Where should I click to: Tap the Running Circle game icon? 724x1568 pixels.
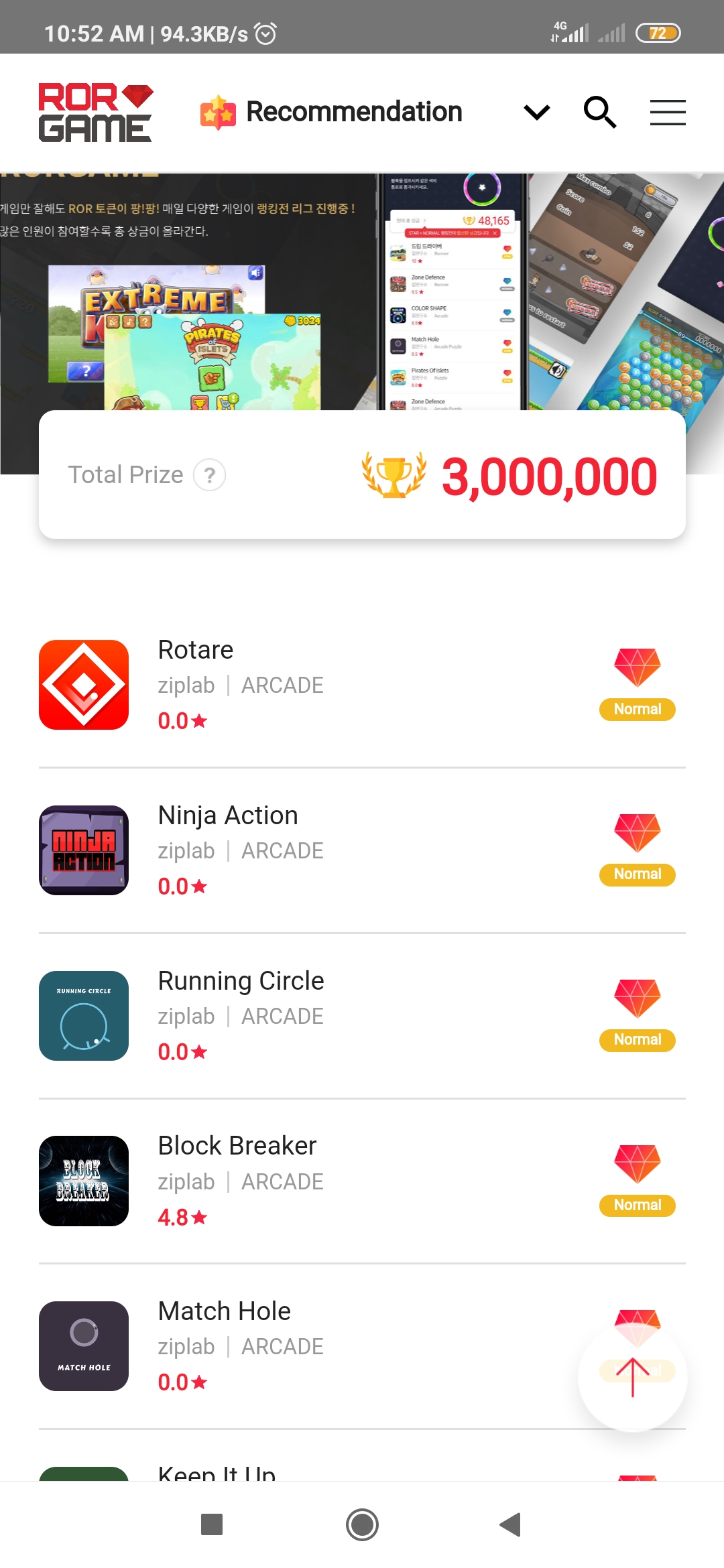tap(83, 1015)
